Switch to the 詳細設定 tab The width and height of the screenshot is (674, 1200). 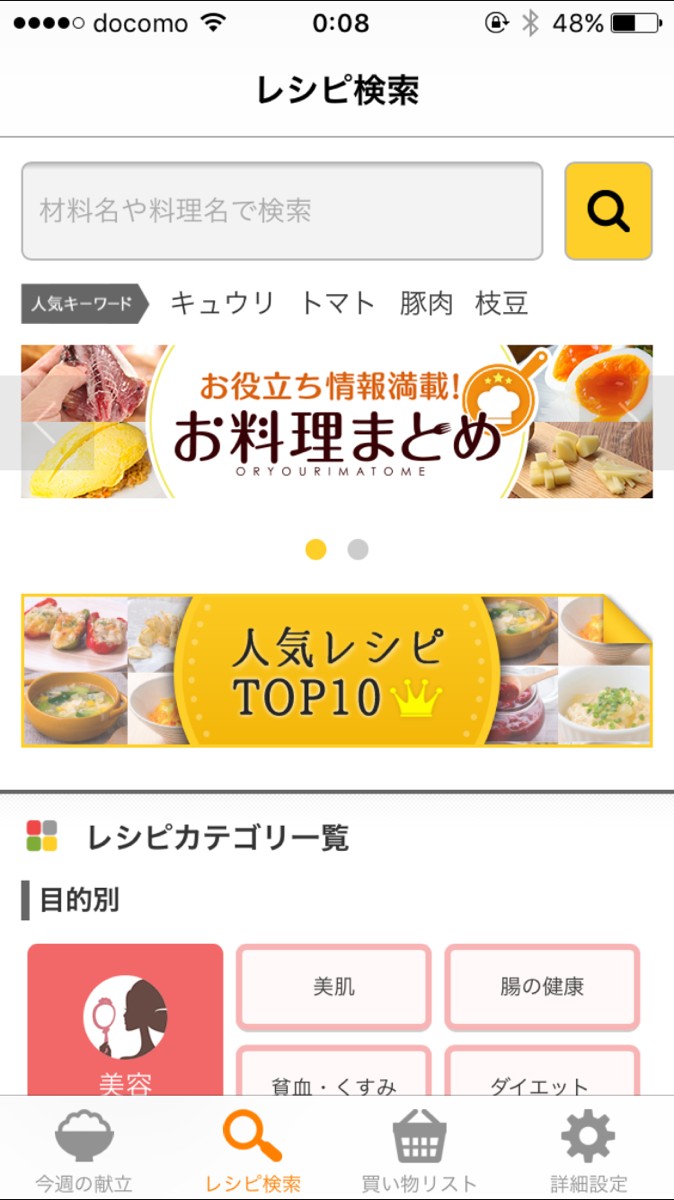(x=588, y=1150)
